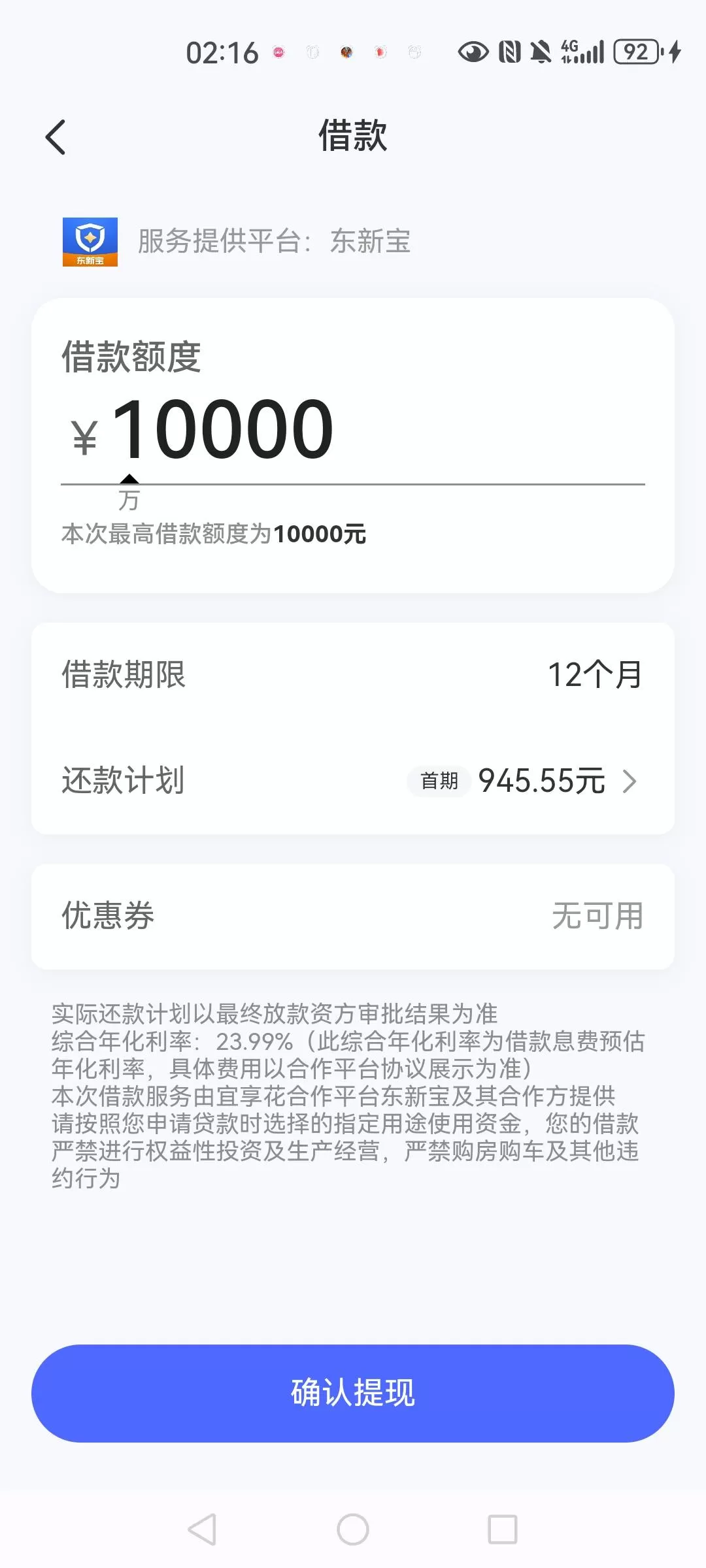Tap the triangle marker on the amount slider
The height and width of the screenshot is (1568, 706).
coord(130,478)
